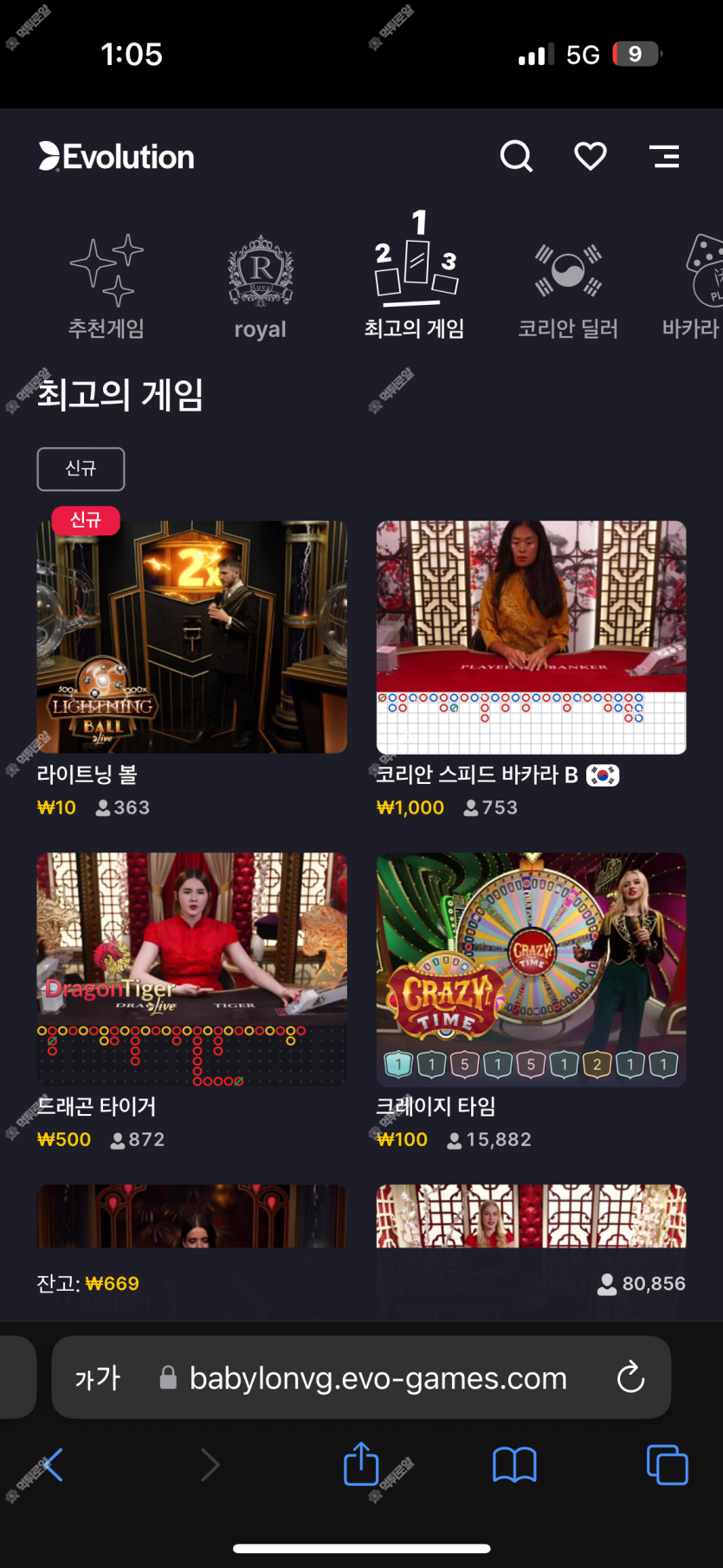Reload the page in Safari

(x=630, y=1377)
